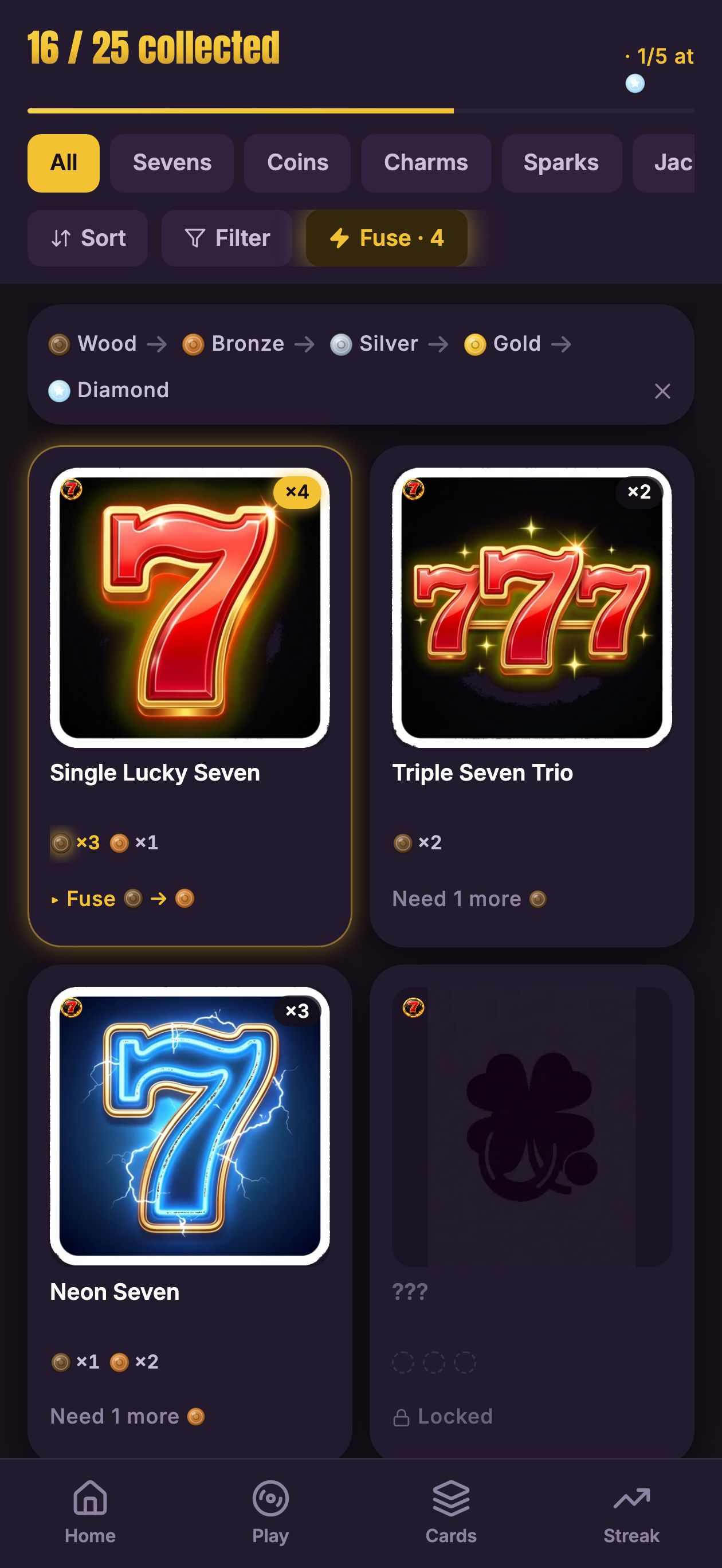Switch to the Sevens category

pos(172,163)
